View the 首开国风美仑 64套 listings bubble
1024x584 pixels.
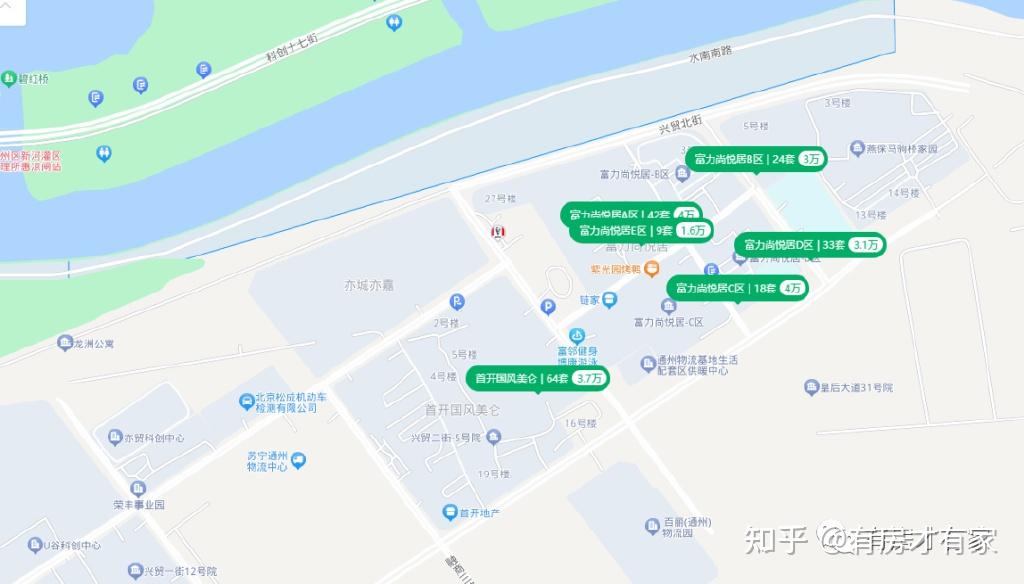point(537,378)
